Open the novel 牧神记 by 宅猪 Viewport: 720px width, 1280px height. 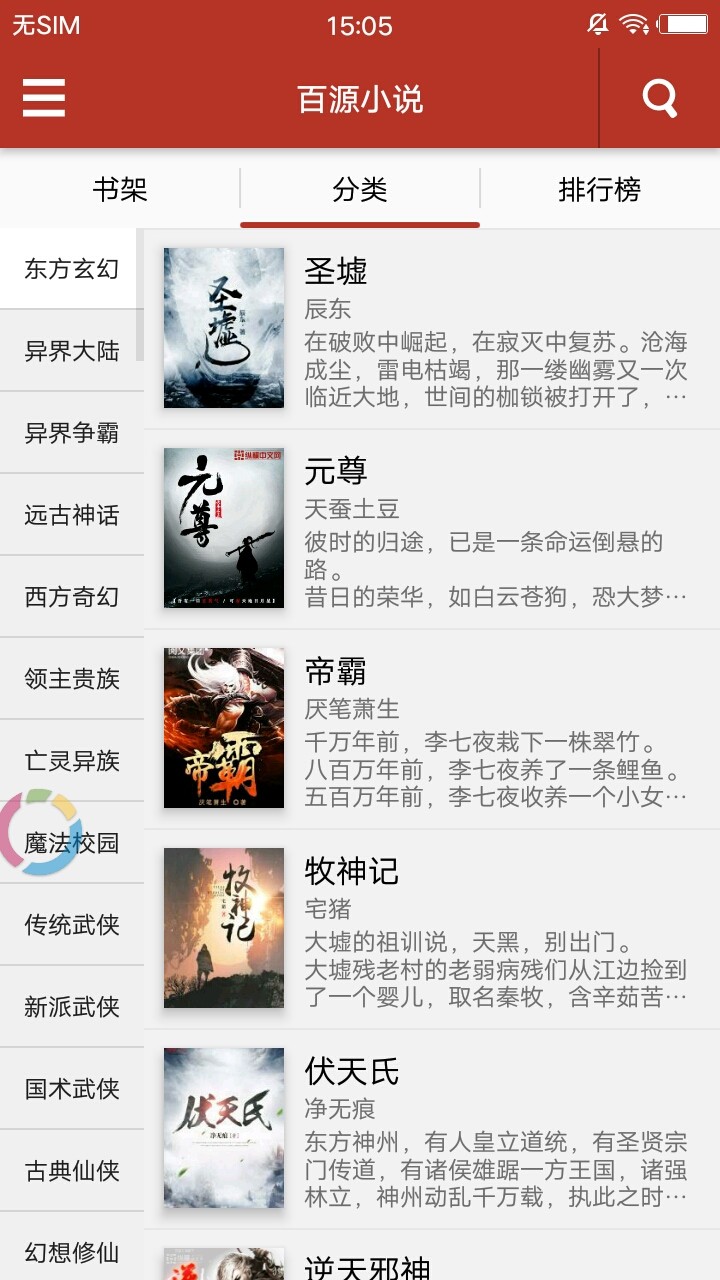(x=430, y=929)
